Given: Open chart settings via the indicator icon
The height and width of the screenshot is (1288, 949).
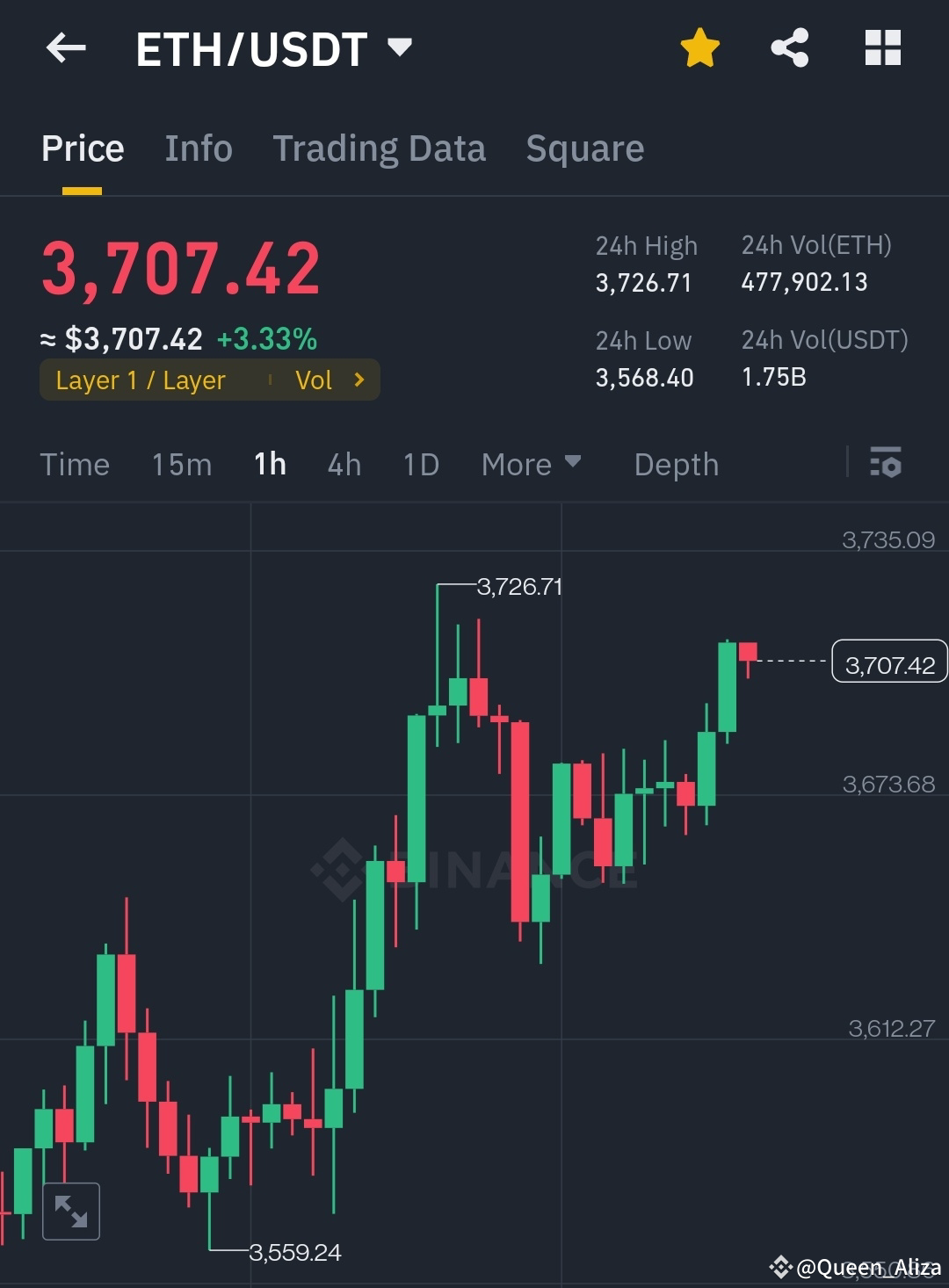Looking at the screenshot, I should point(886,464).
